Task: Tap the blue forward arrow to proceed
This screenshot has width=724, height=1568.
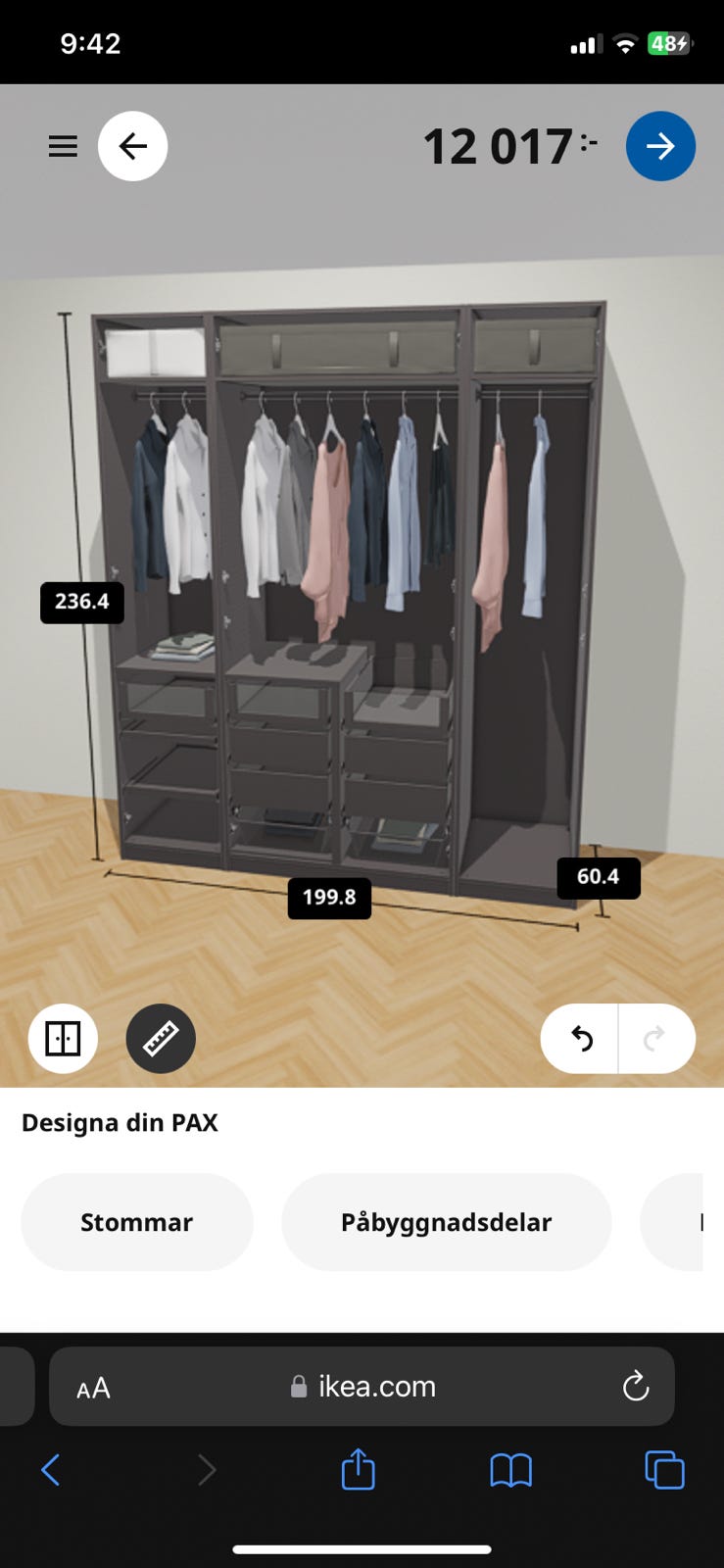Action: [x=661, y=145]
